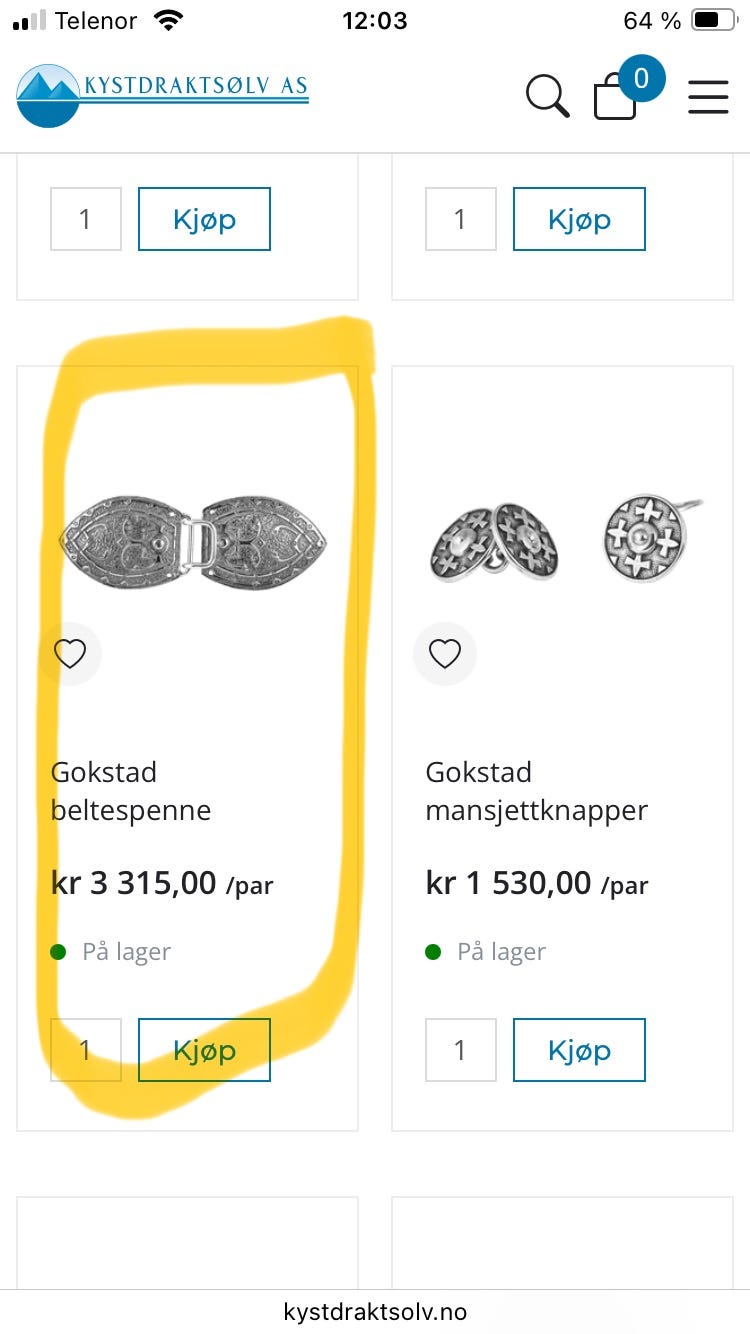Open the kystdraktsolv.no link at the bottom

[x=375, y=1311]
